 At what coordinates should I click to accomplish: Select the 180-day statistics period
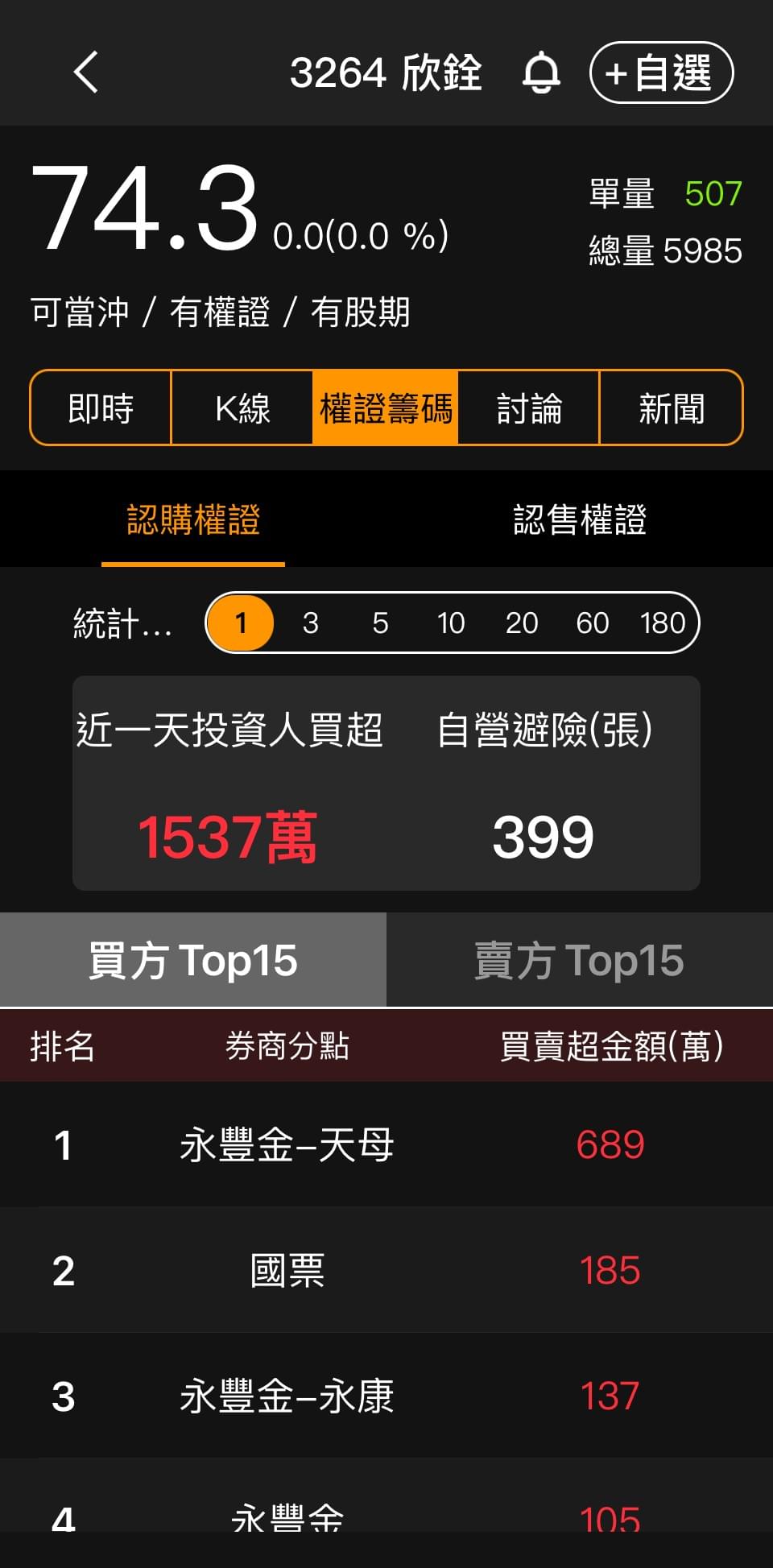pos(663,623)
